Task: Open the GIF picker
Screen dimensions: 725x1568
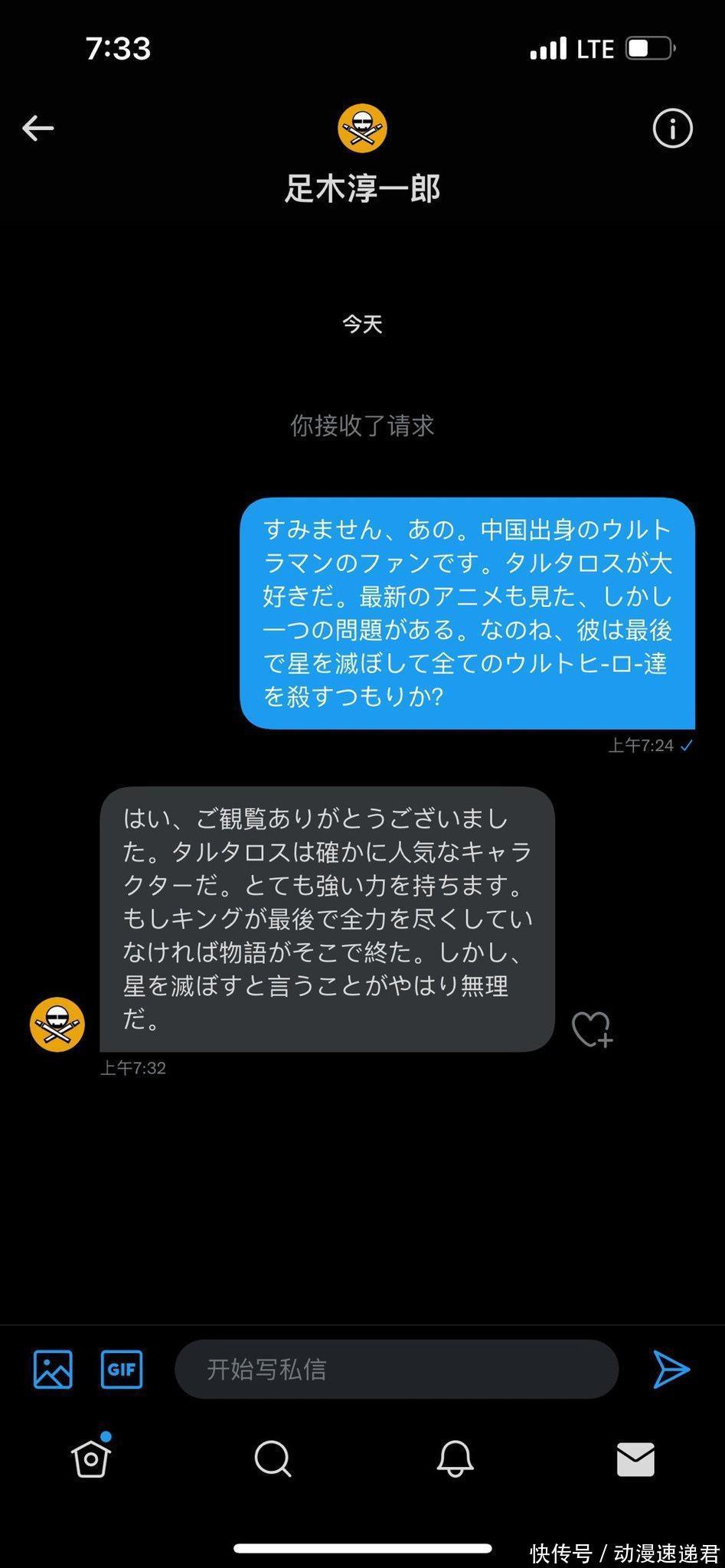Action: click(x=122, y=1369)
